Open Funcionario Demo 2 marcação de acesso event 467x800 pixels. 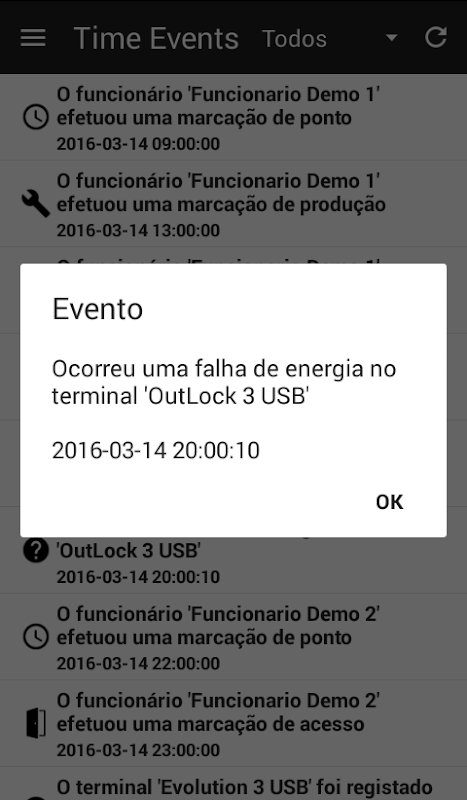pos(233,723)
